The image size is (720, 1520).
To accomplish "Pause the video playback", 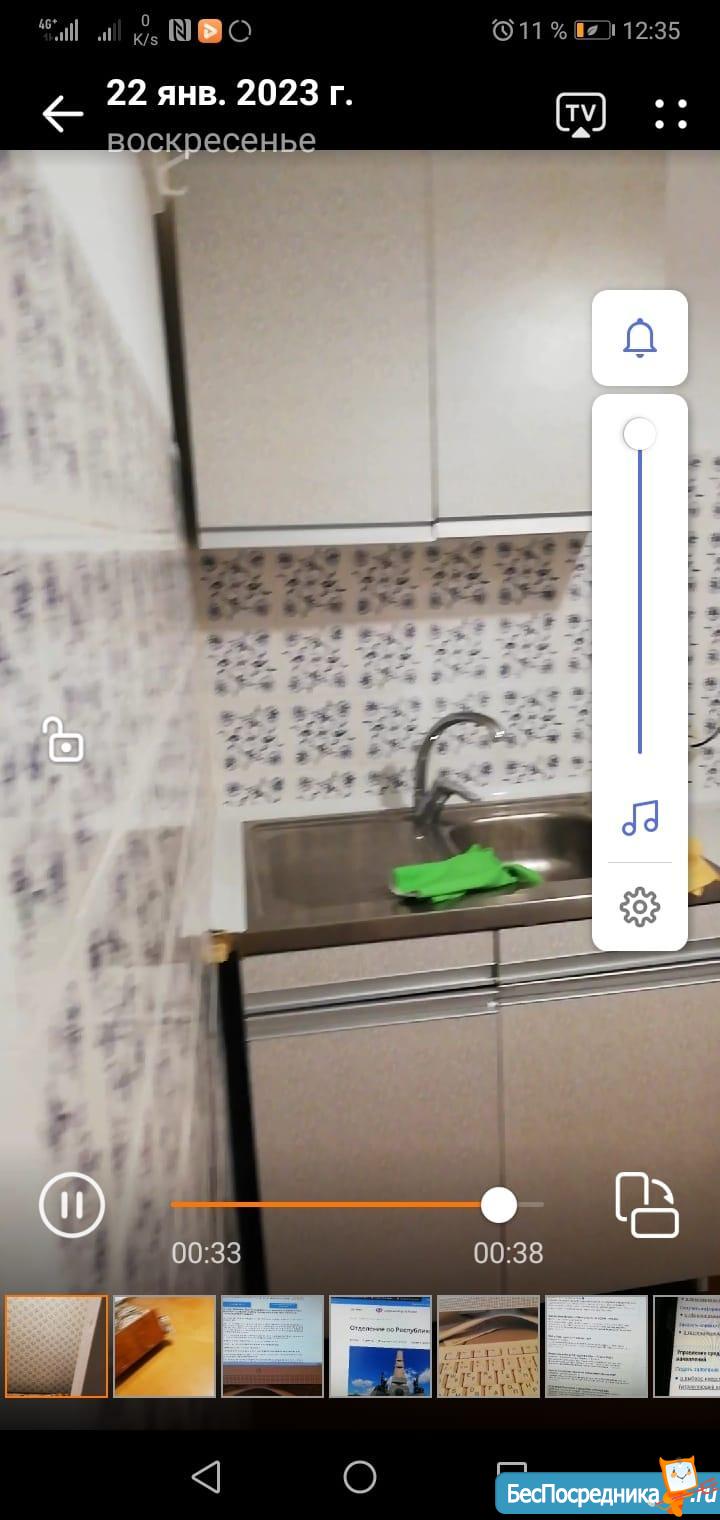I will 72,1204.
